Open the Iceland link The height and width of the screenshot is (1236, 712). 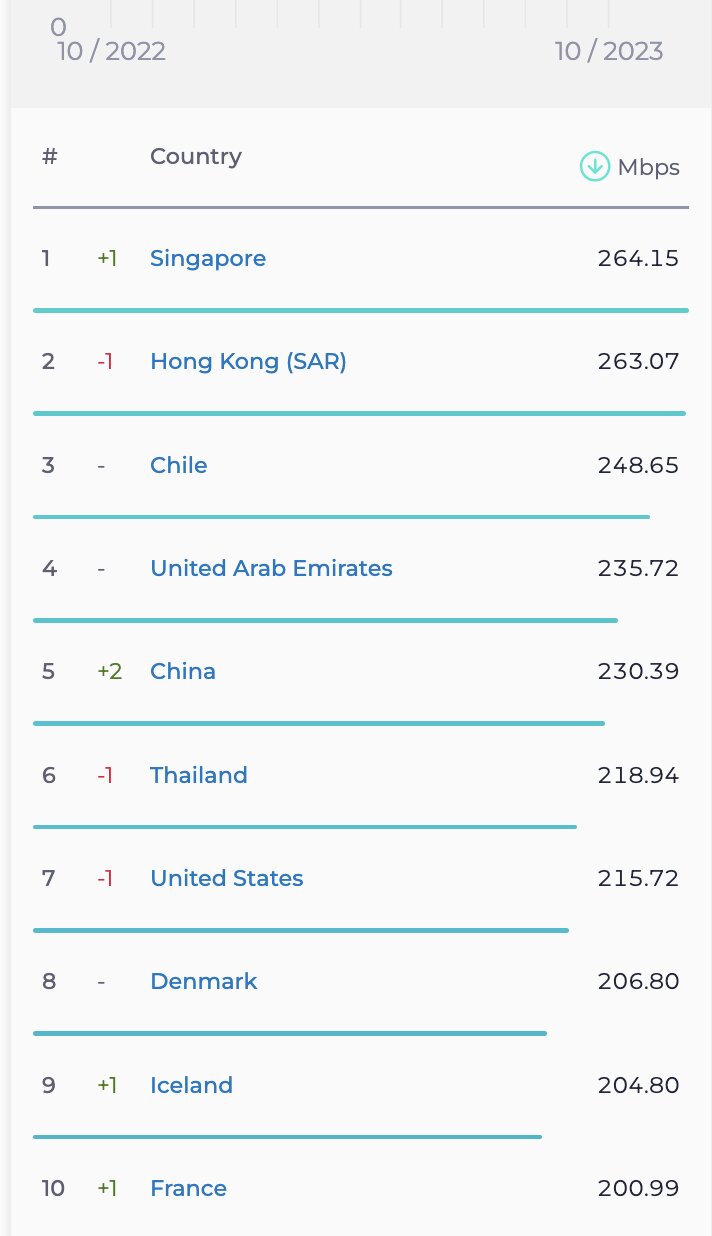(191, 1085)
